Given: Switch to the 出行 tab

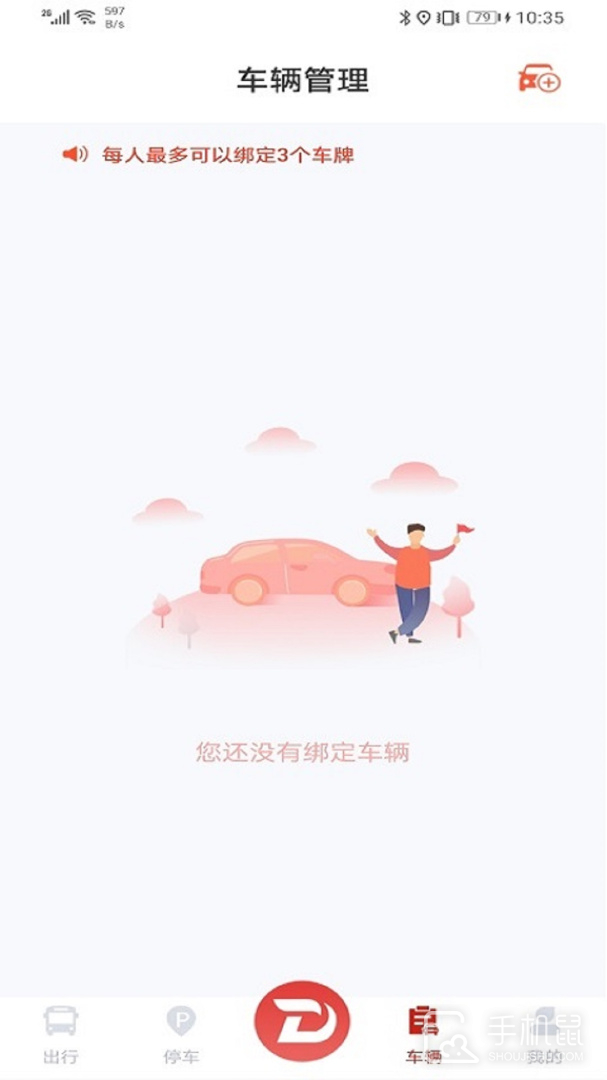Looking at the screenshot, I should (x=61, y=1034).
